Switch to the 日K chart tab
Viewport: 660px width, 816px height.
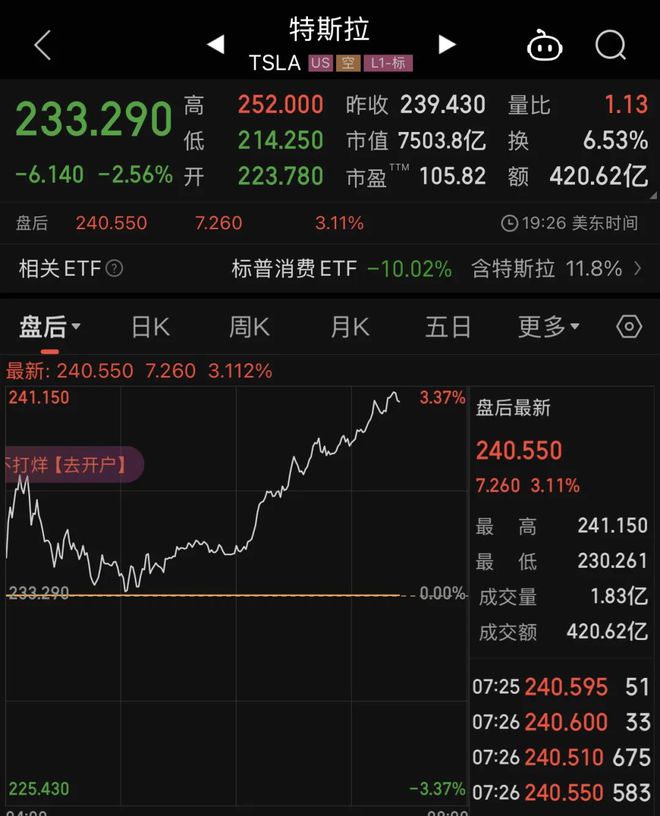click(x=151, y=327)
